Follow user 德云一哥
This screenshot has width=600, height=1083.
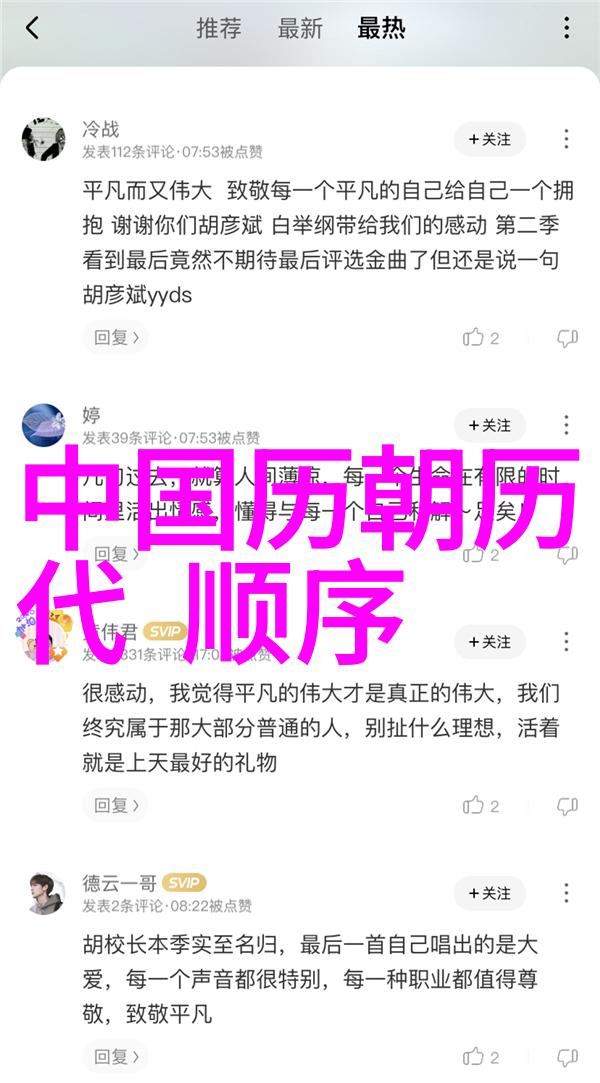(489, 892)
